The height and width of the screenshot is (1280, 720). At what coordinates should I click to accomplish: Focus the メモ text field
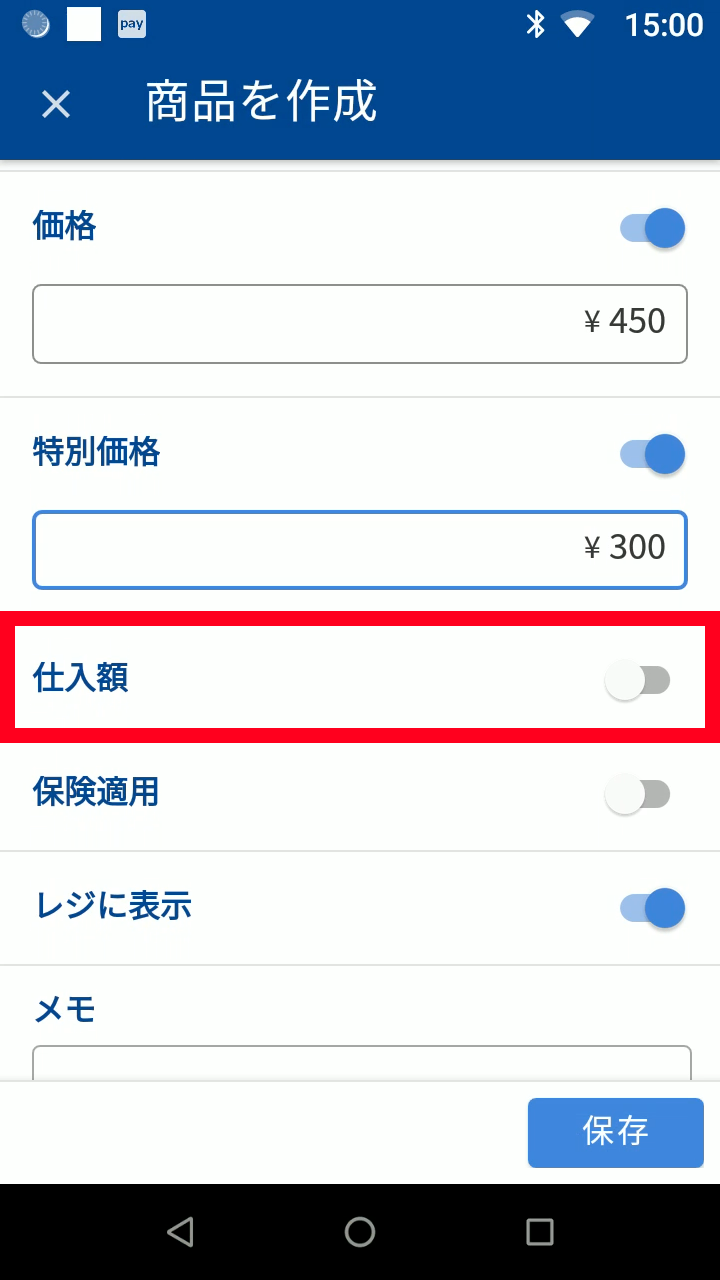click(360, 1062)
